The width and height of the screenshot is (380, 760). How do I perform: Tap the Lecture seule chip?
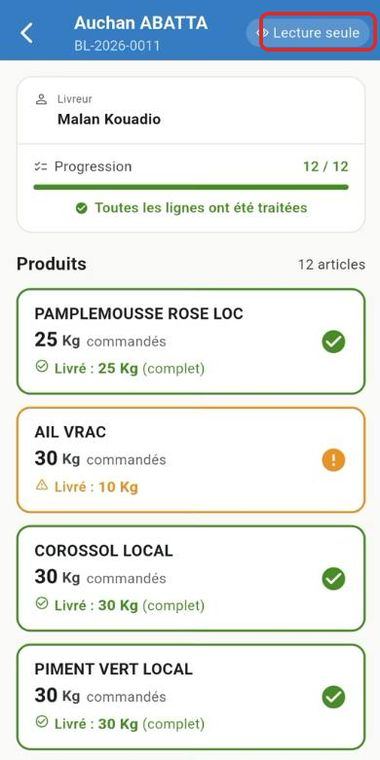tap(310, 33)
